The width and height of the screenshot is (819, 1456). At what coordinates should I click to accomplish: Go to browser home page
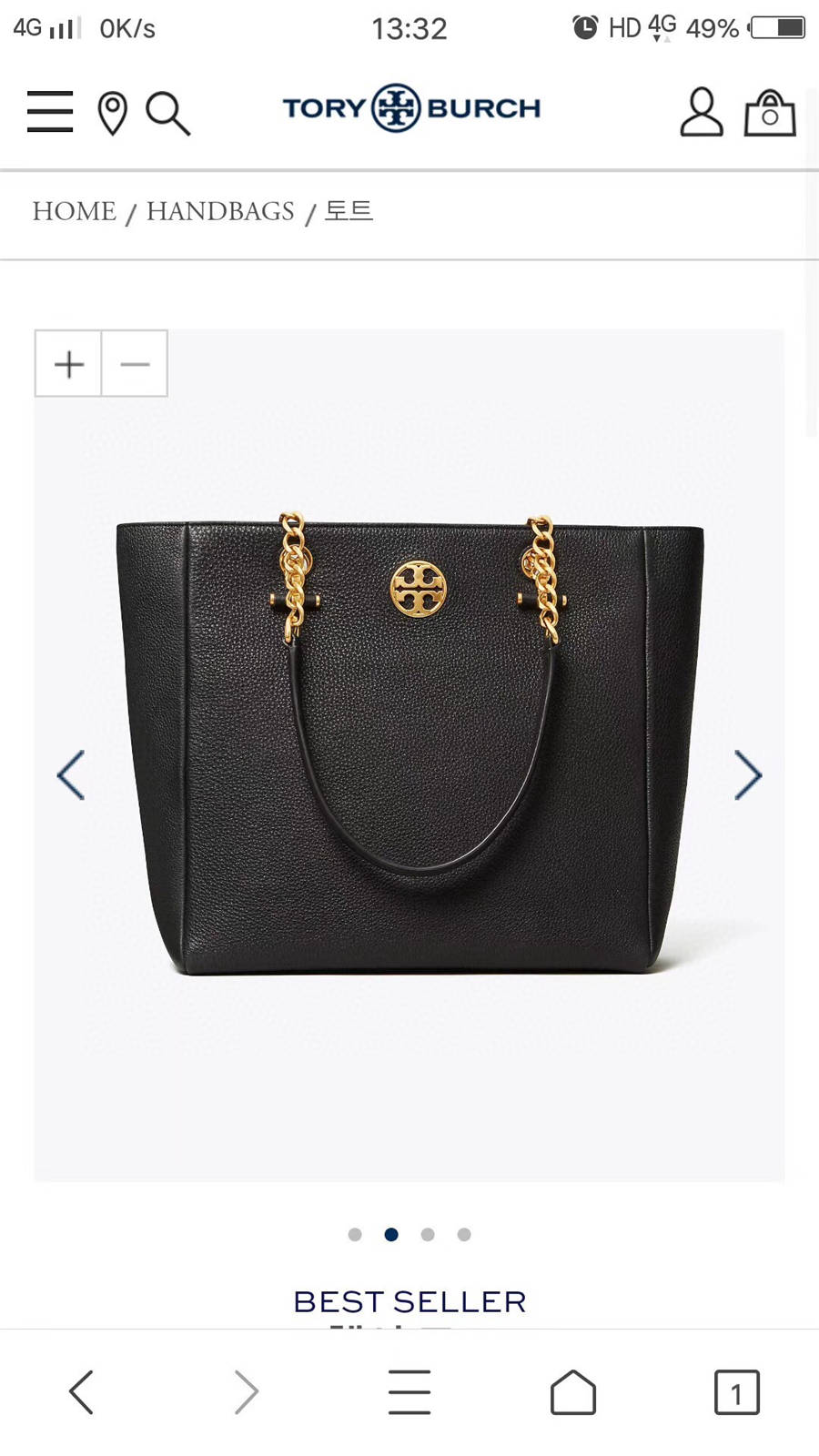[x=573, y=1392]
